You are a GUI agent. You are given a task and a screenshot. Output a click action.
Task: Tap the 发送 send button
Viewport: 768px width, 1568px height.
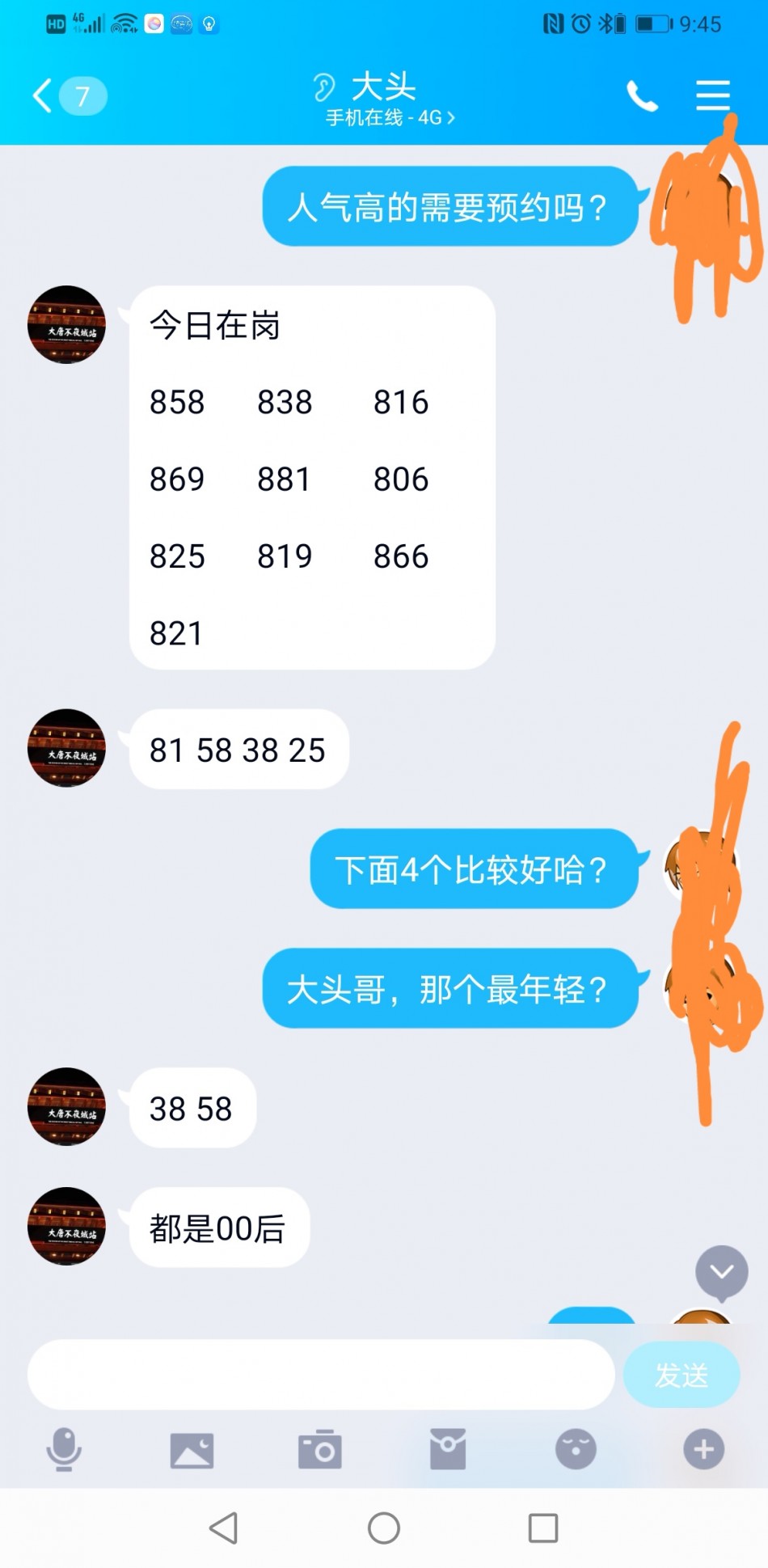681,1375
